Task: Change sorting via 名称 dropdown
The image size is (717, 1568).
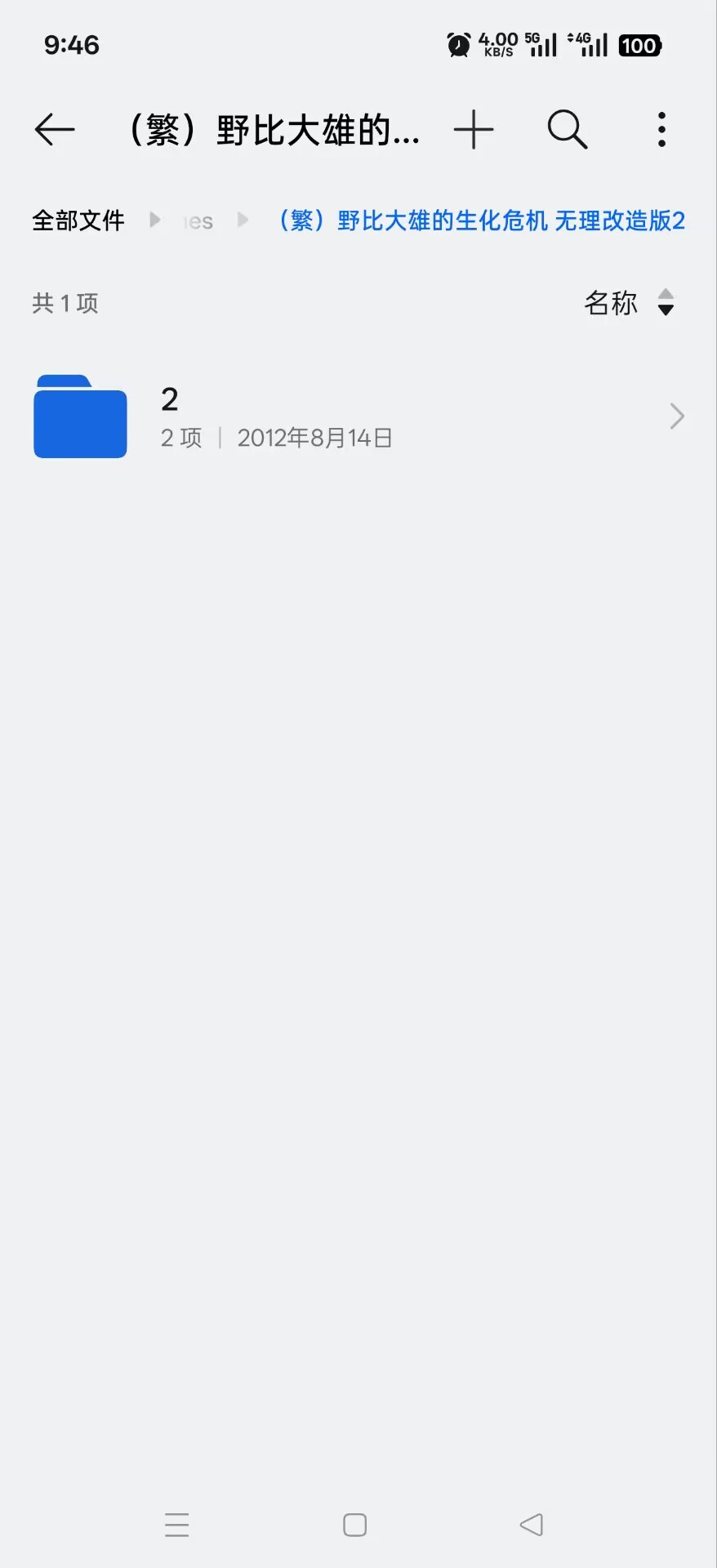Action: pyautogui.click(x=629, y=303)
